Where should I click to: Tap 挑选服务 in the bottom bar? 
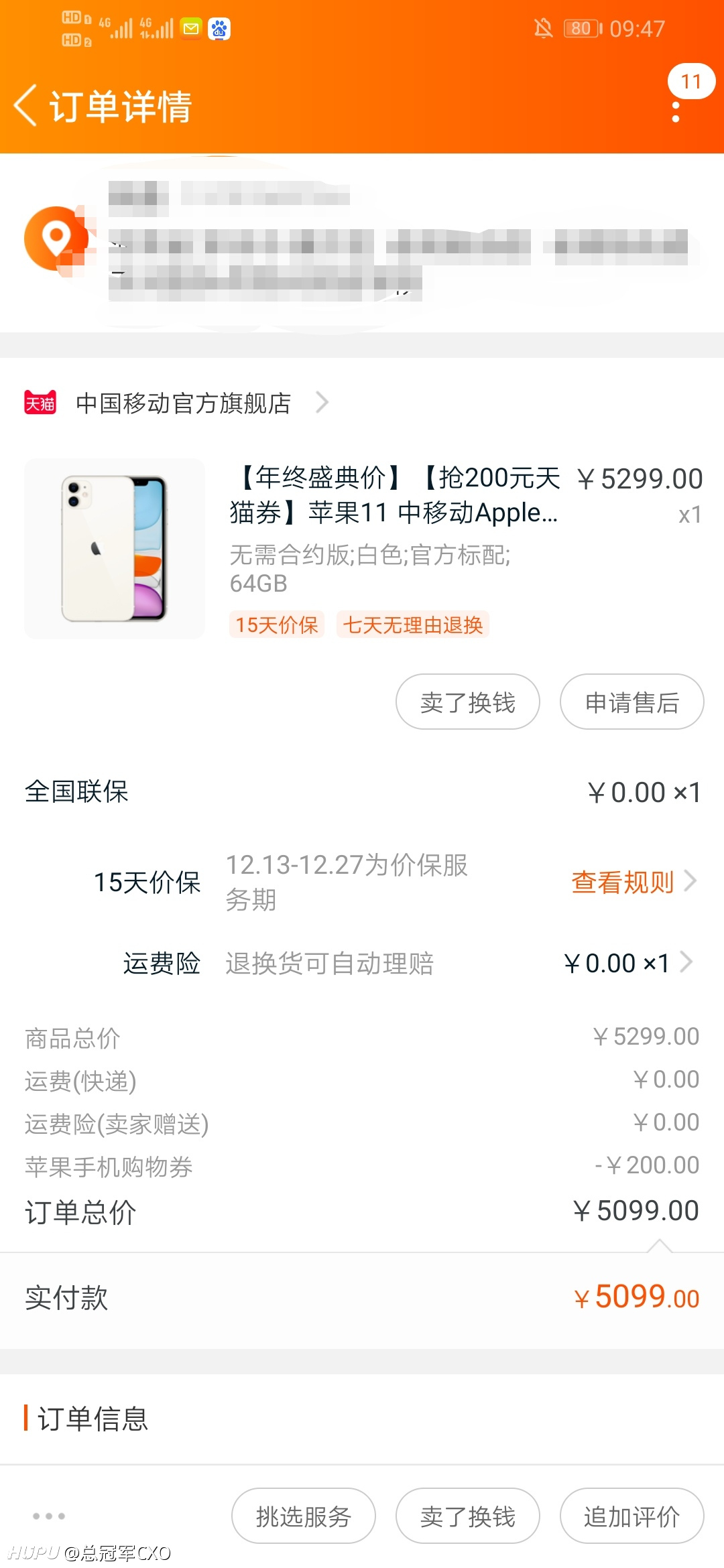coord(303,1516)
